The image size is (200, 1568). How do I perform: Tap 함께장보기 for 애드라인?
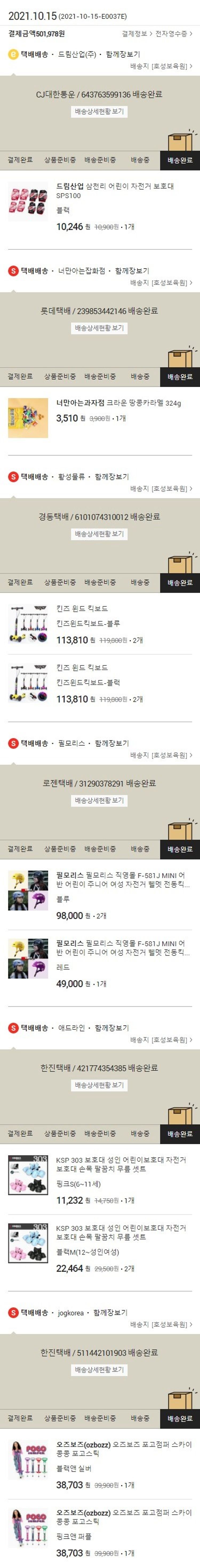pos(111,1027)
